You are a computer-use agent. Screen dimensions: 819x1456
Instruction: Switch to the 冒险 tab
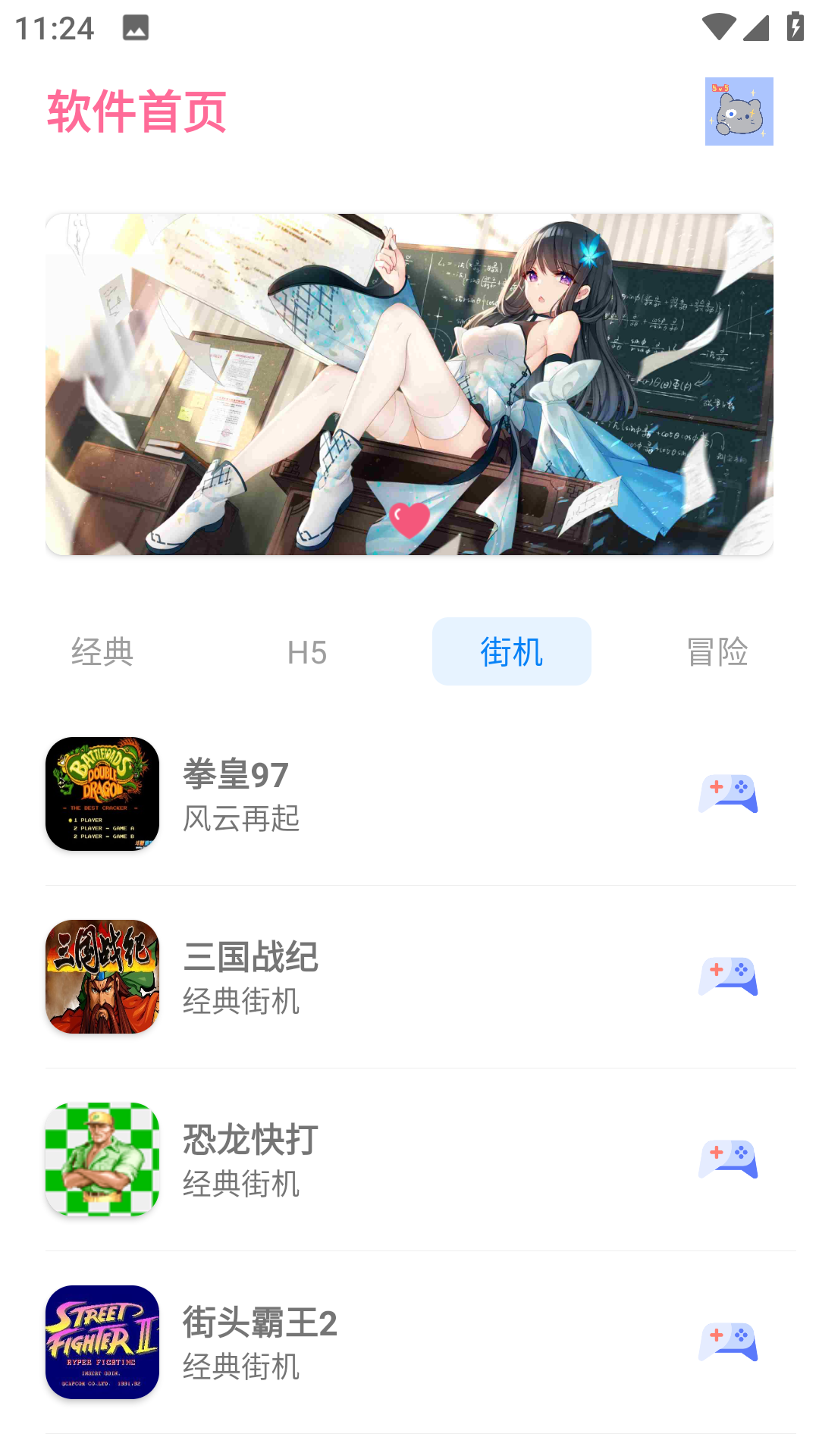pos(717,652)
